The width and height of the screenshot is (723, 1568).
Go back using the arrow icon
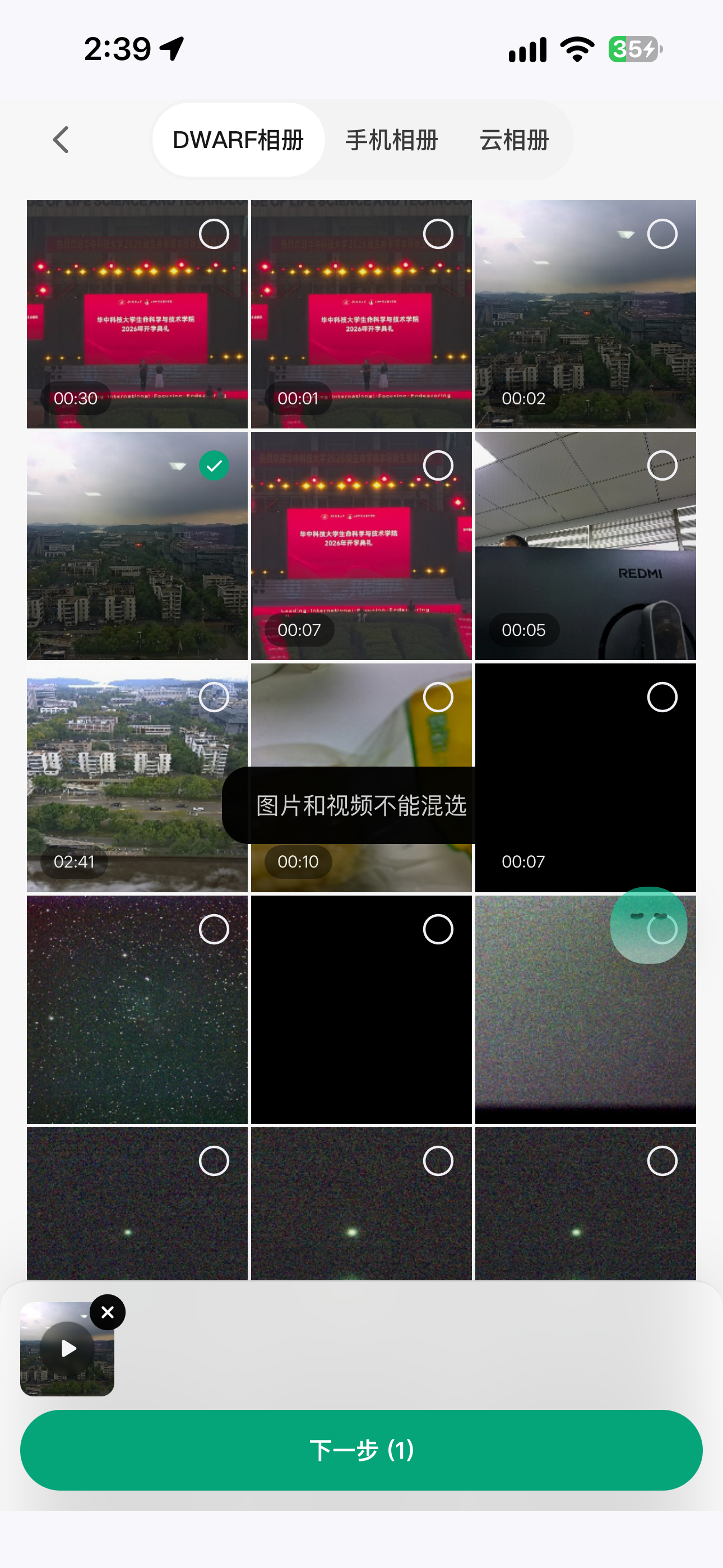(61, 140)
